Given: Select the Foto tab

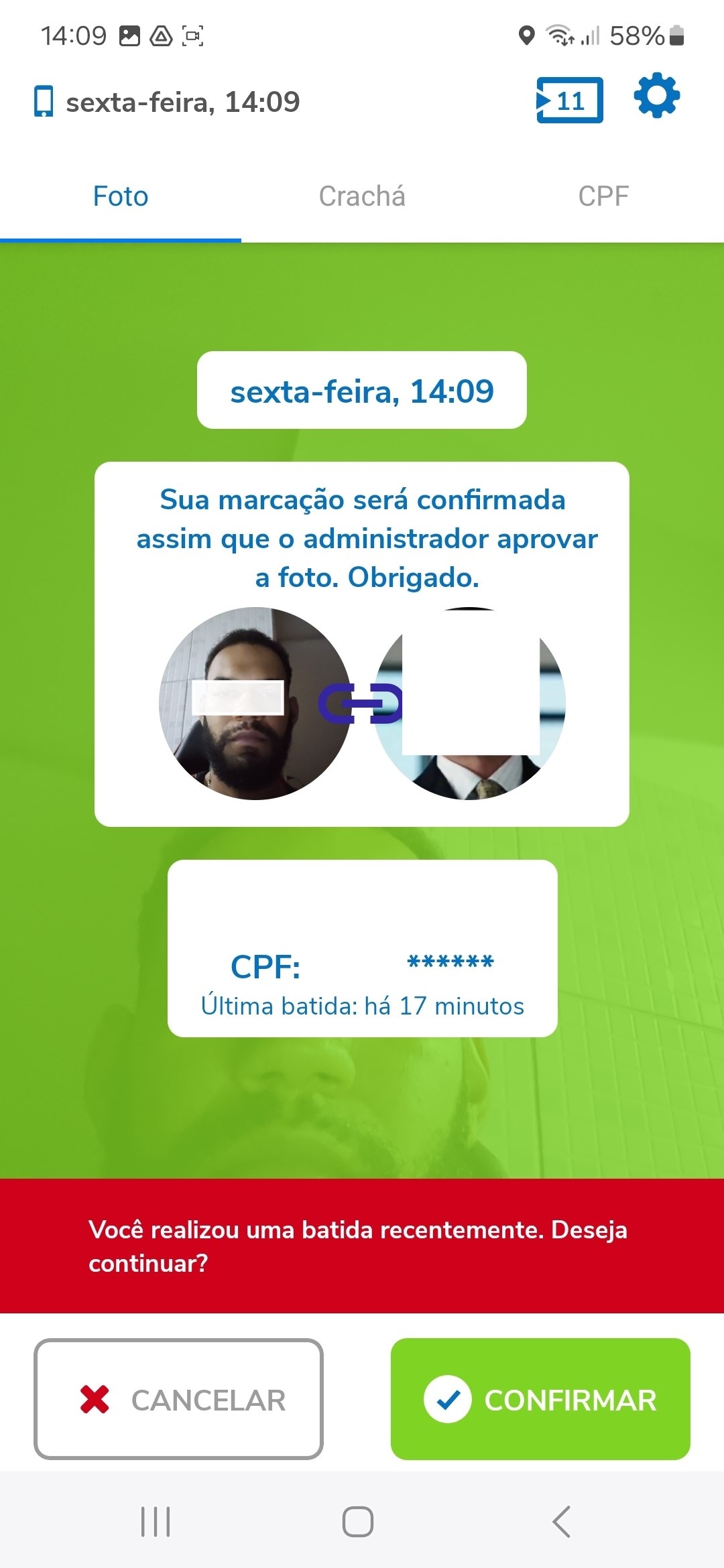Looking at the screenshot, I should coord(121,196).
